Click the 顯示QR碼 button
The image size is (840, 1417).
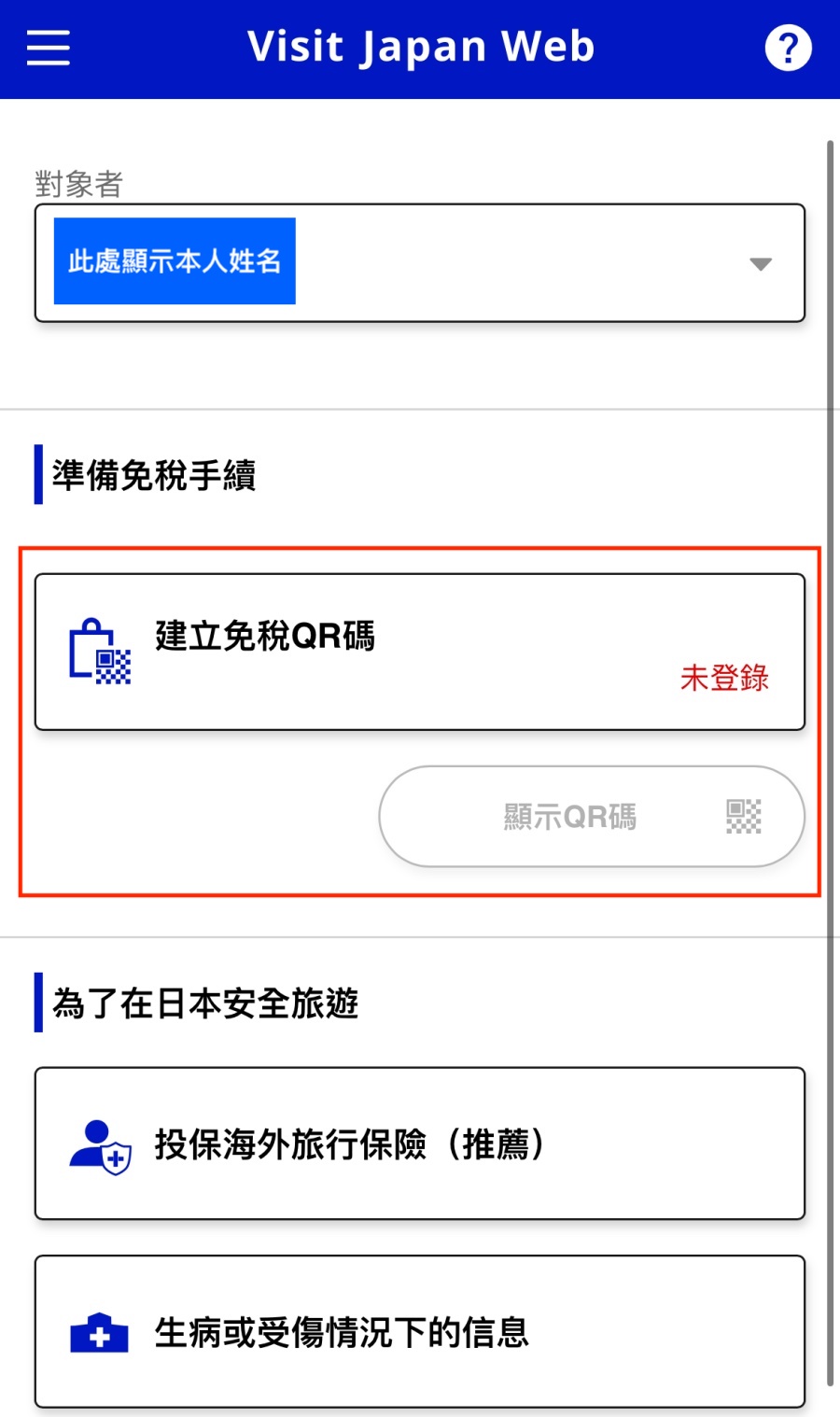[x=590, y=816]
